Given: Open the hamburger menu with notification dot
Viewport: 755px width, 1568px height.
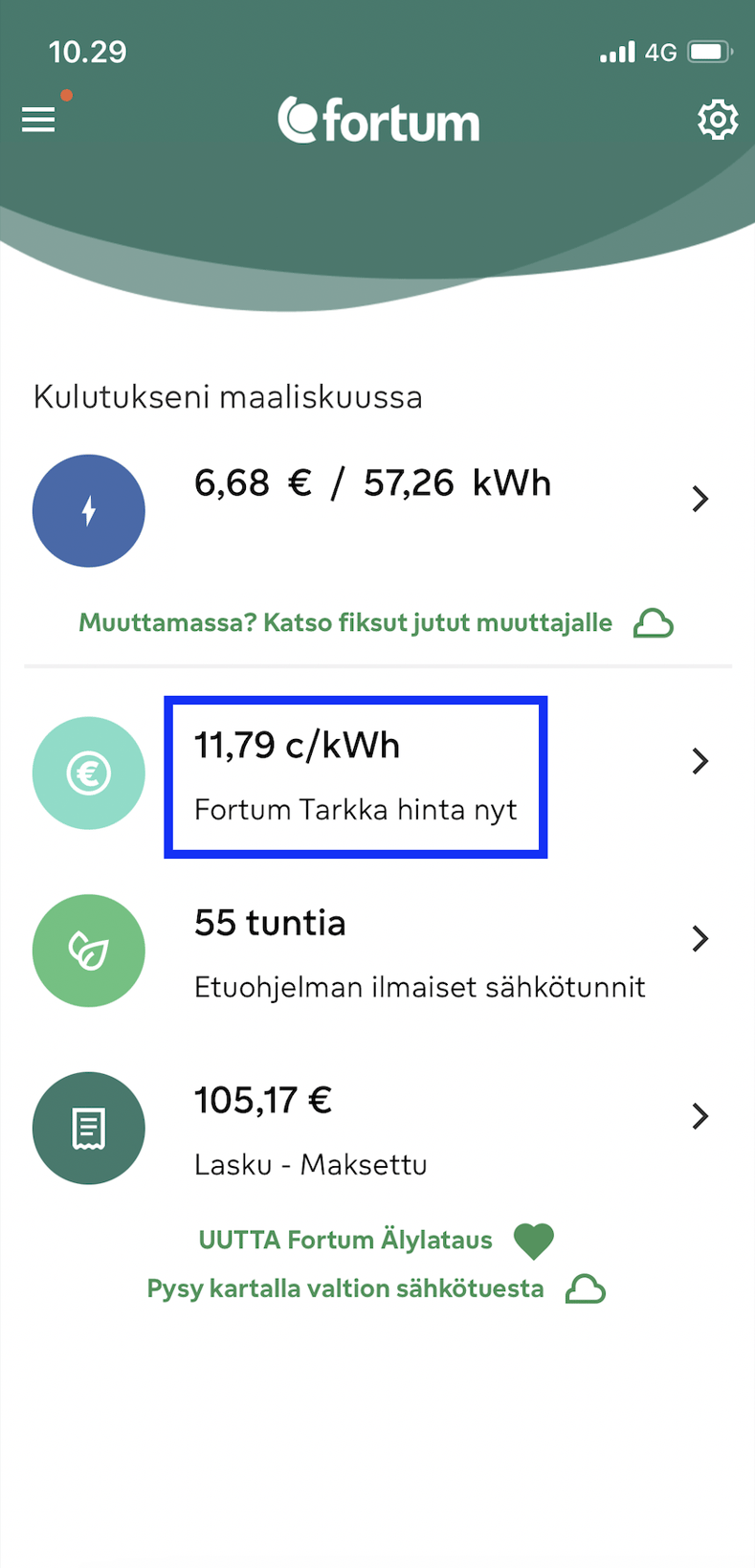Looking at the screenshot, I should (38, 120).
